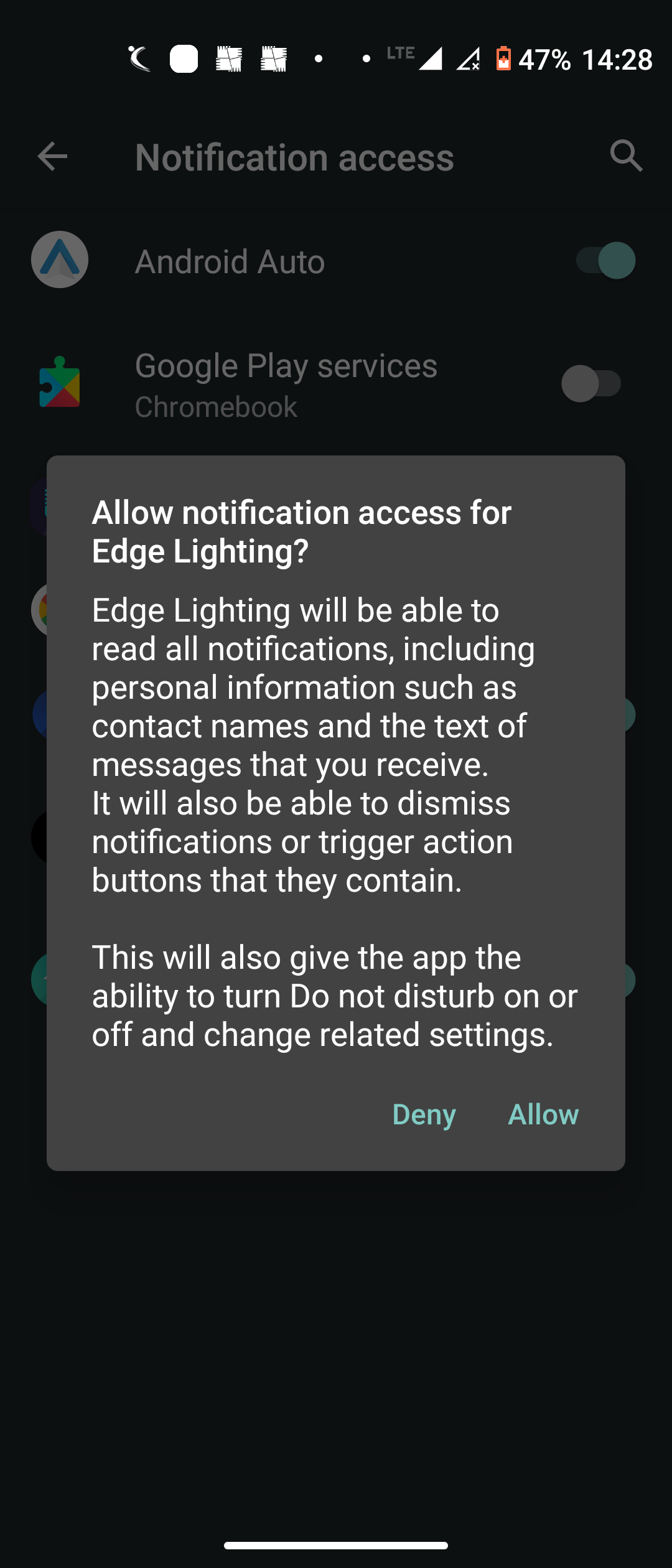Tap the white square status bar icon
The image size is (672, 1568).
pos(184,60)
